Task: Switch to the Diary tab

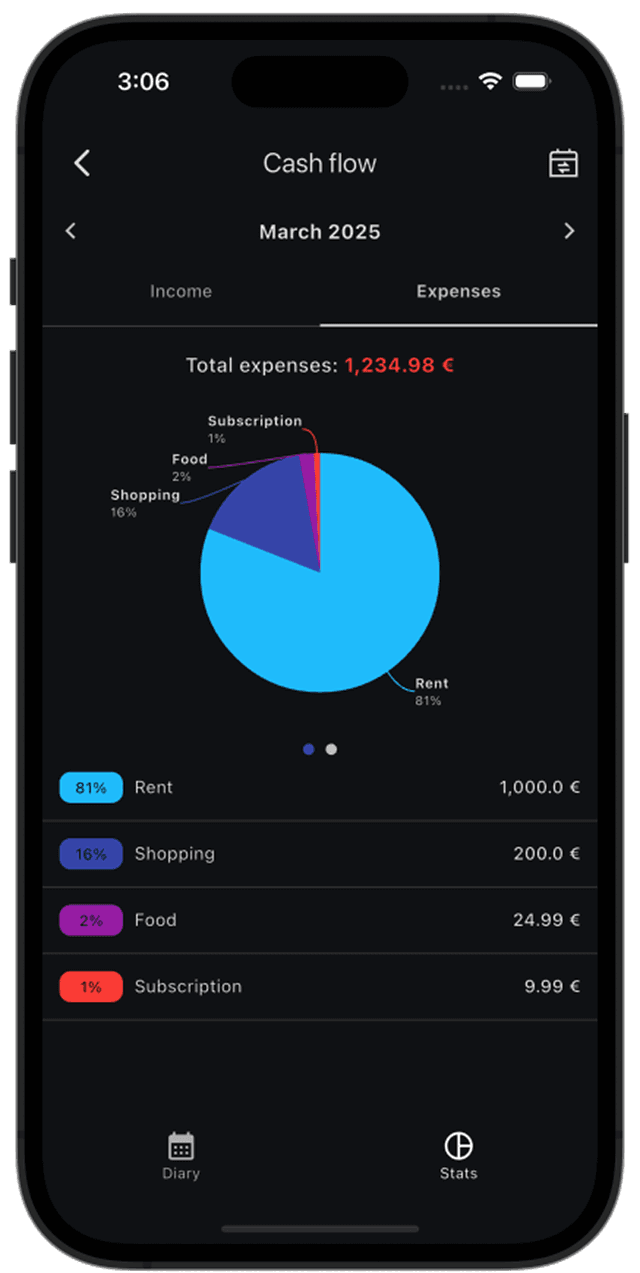Action: [x=181, y=1155]
